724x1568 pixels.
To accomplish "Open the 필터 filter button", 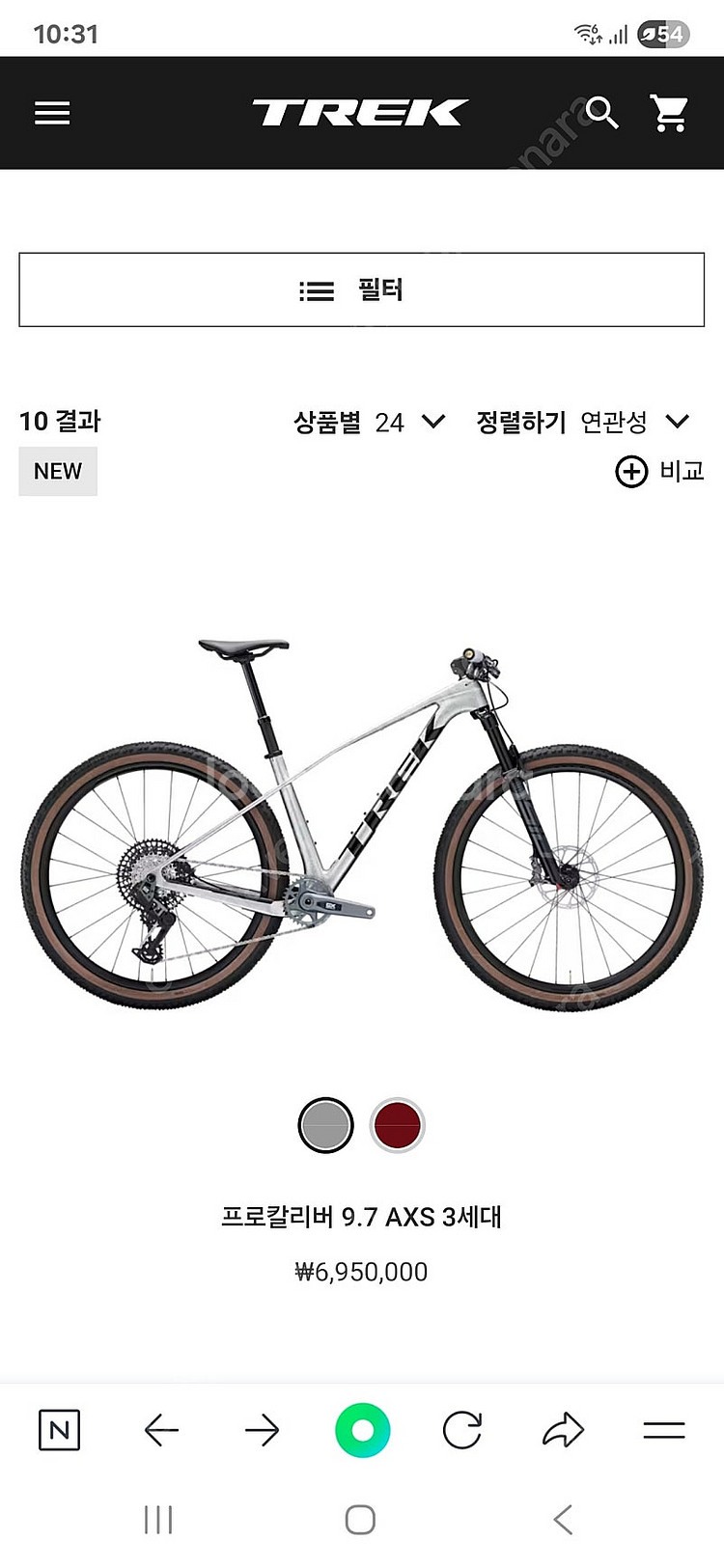I will (361, 289).
